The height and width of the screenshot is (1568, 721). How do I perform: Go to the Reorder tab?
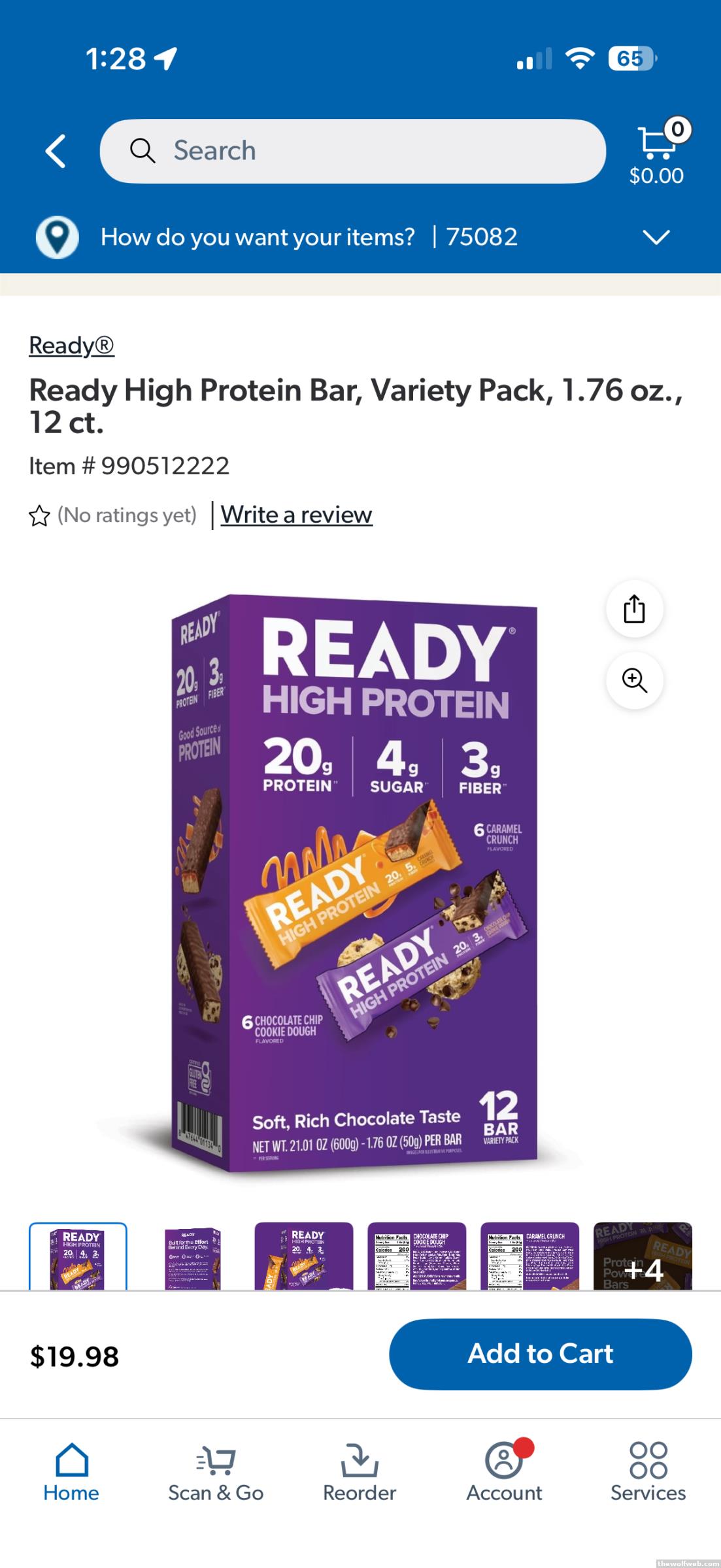(360, 1473)
